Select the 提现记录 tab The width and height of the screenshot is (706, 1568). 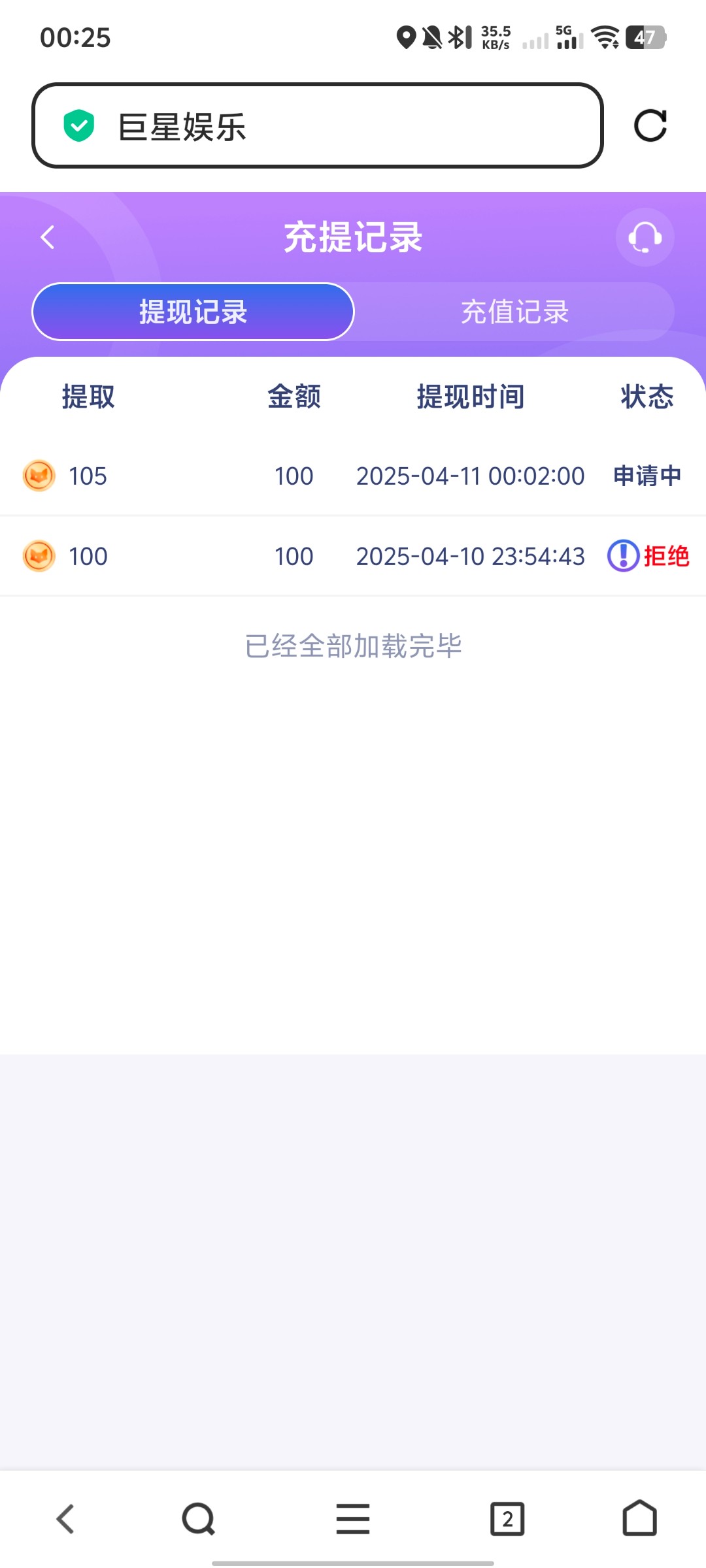(x=193, y=312)
